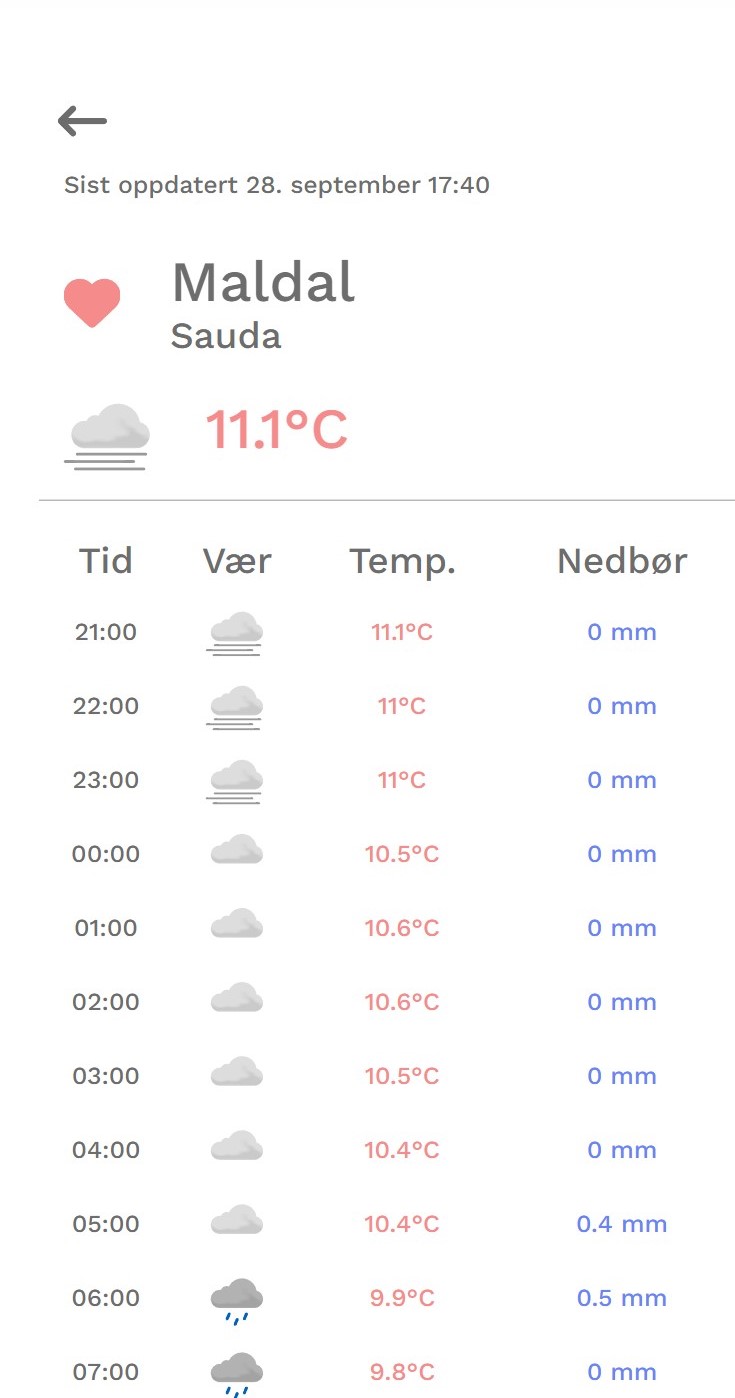Go back using the arrow icon
735x1398 pixels.
pyautogui.click(x=82, y=122)
